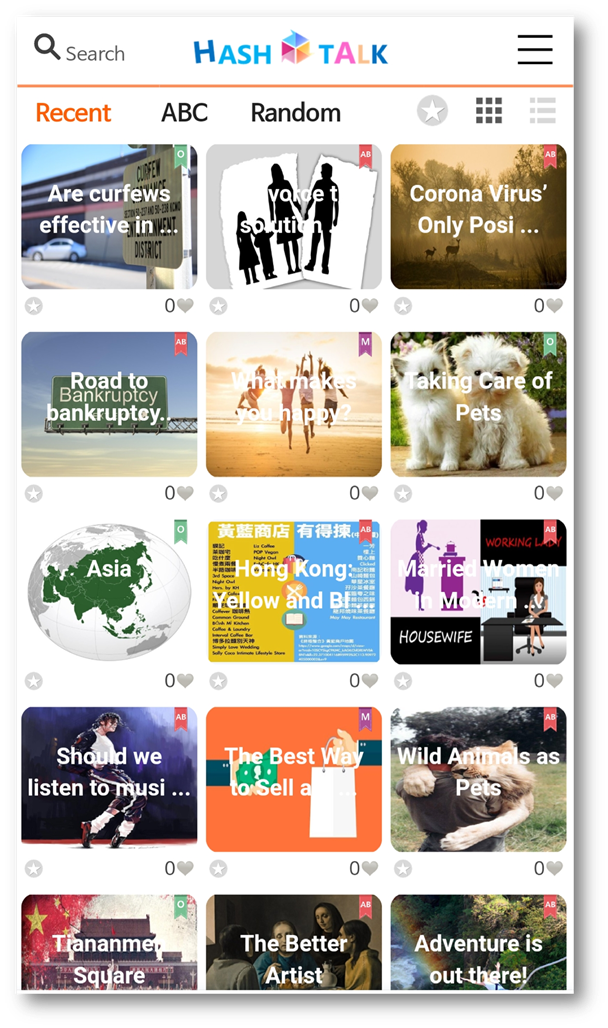Open the 'Are curfews effective' topic

coord(109,217)
